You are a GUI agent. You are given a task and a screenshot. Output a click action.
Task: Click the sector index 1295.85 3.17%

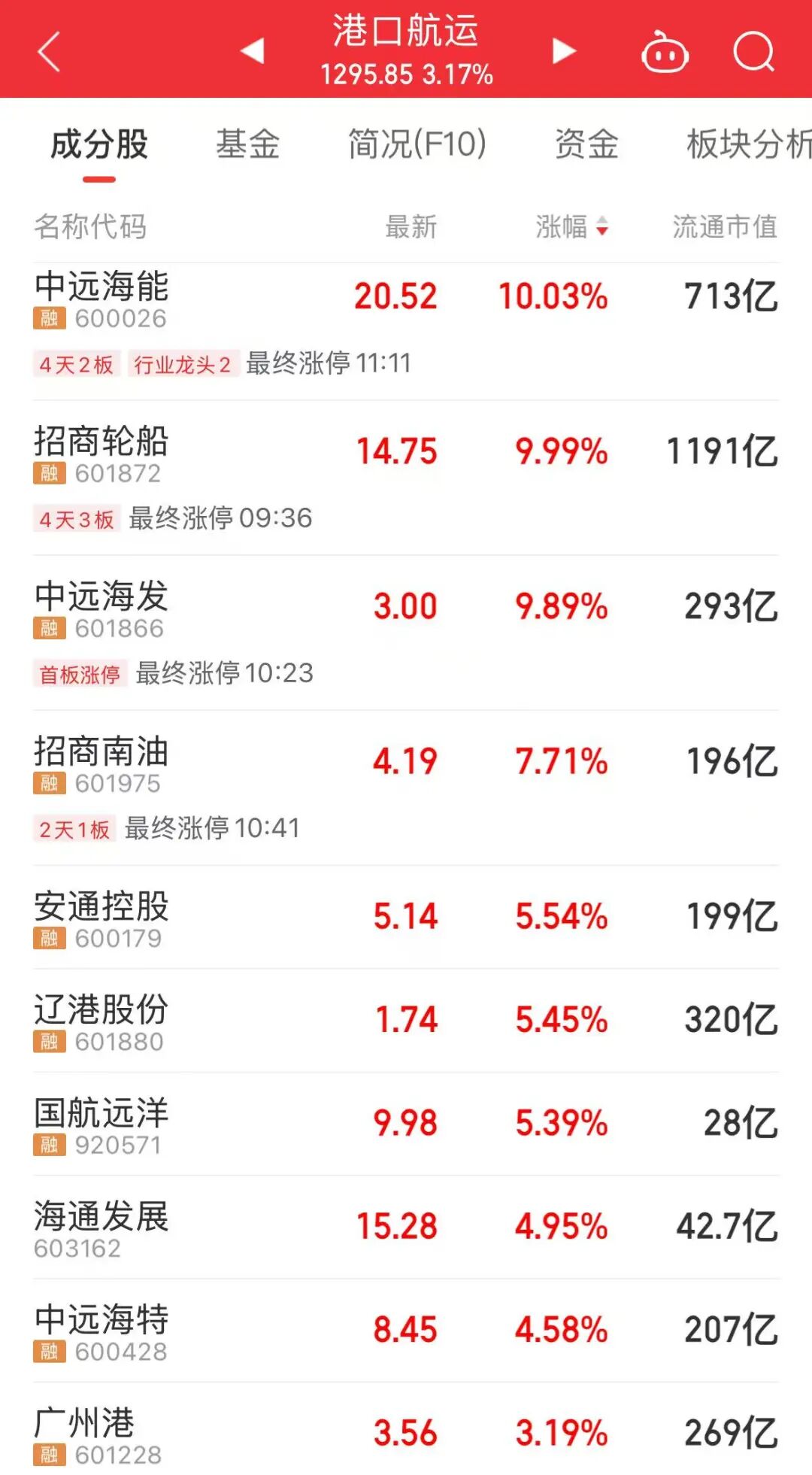pos(406,74)
